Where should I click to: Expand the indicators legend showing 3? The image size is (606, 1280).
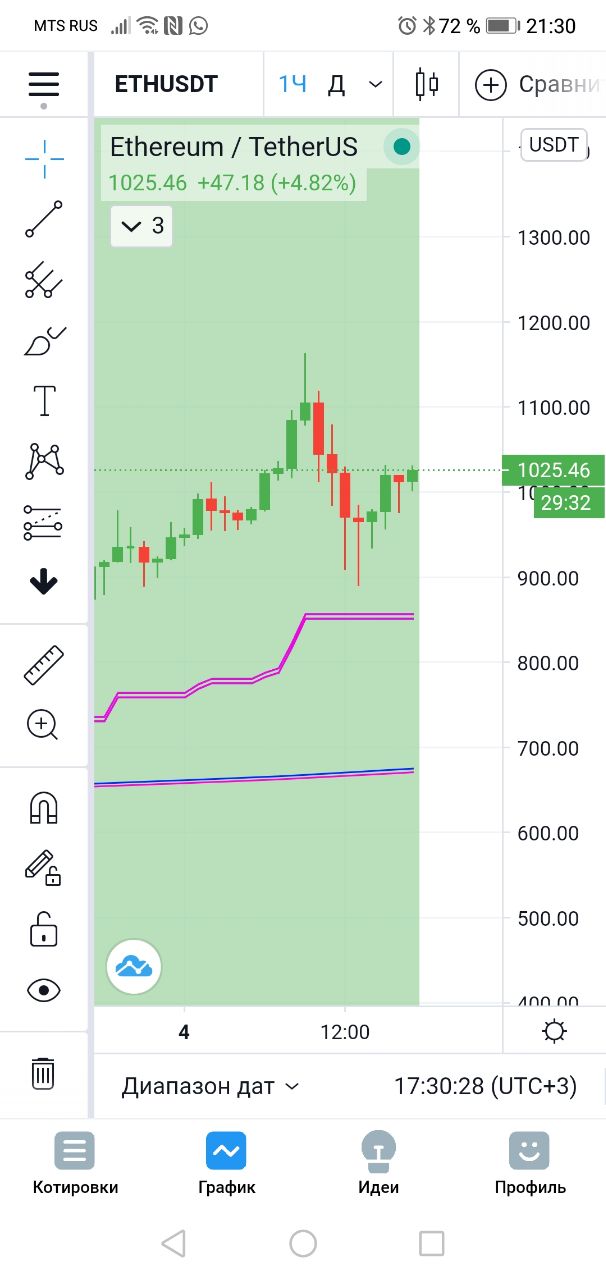[142, 226]
